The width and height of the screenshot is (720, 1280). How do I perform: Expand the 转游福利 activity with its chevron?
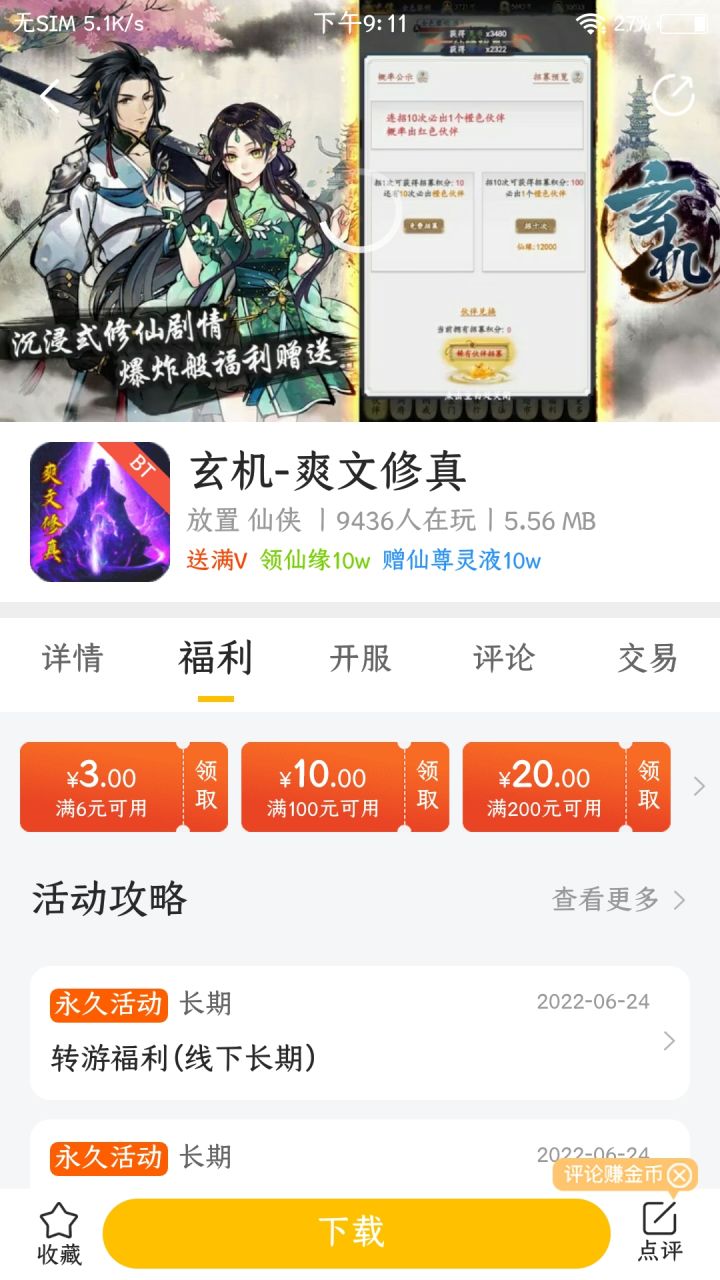pos(667,1041)
